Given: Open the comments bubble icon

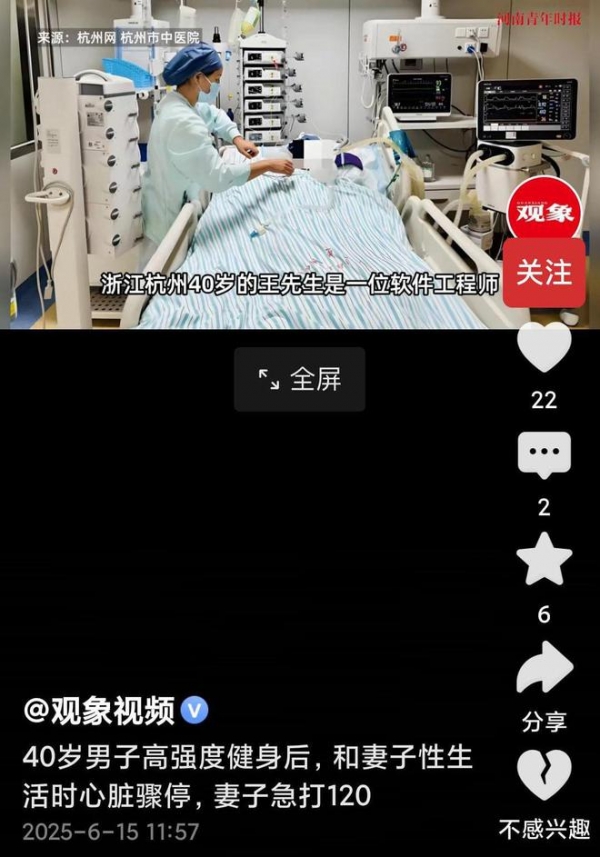Looking at the screenshot, I should [544, 455].
